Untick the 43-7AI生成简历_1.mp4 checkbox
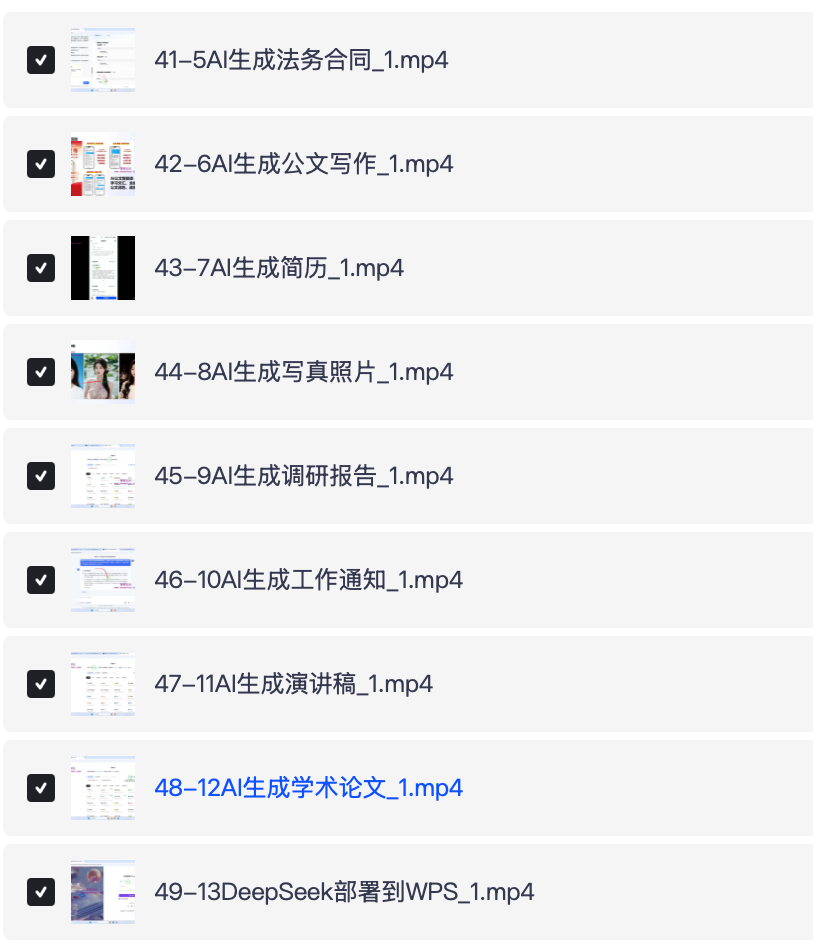 pyautogui.click(x=41, y=268)
